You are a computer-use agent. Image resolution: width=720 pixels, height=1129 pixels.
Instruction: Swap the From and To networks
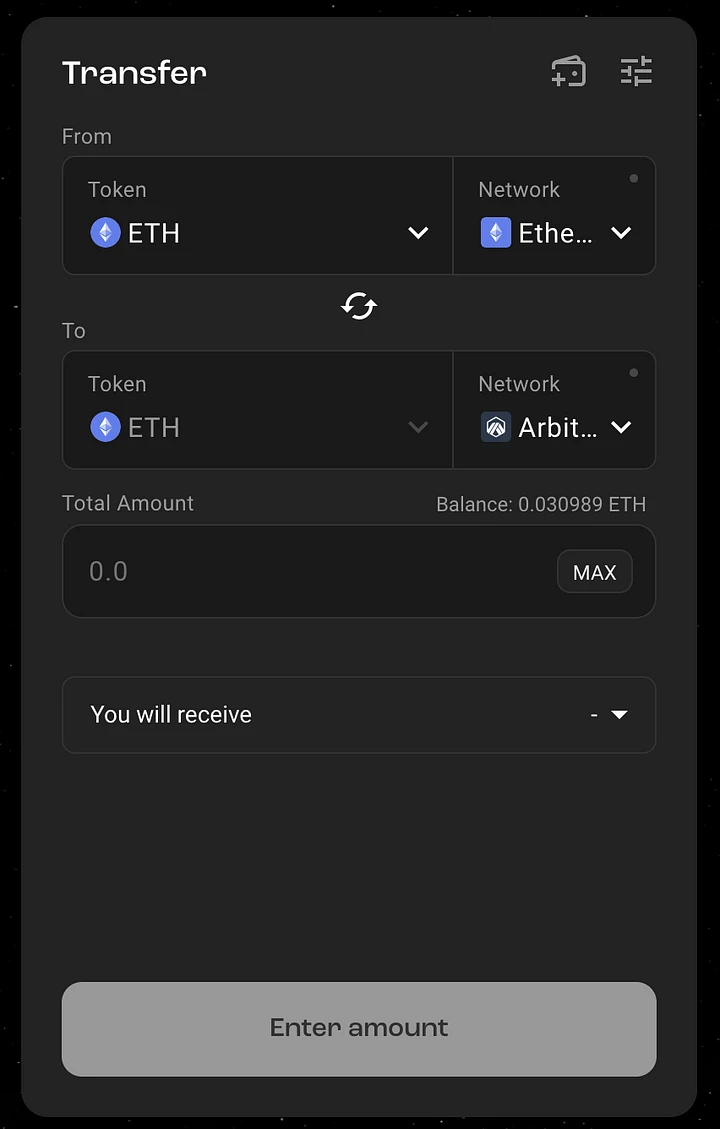[x=359, y=306]
